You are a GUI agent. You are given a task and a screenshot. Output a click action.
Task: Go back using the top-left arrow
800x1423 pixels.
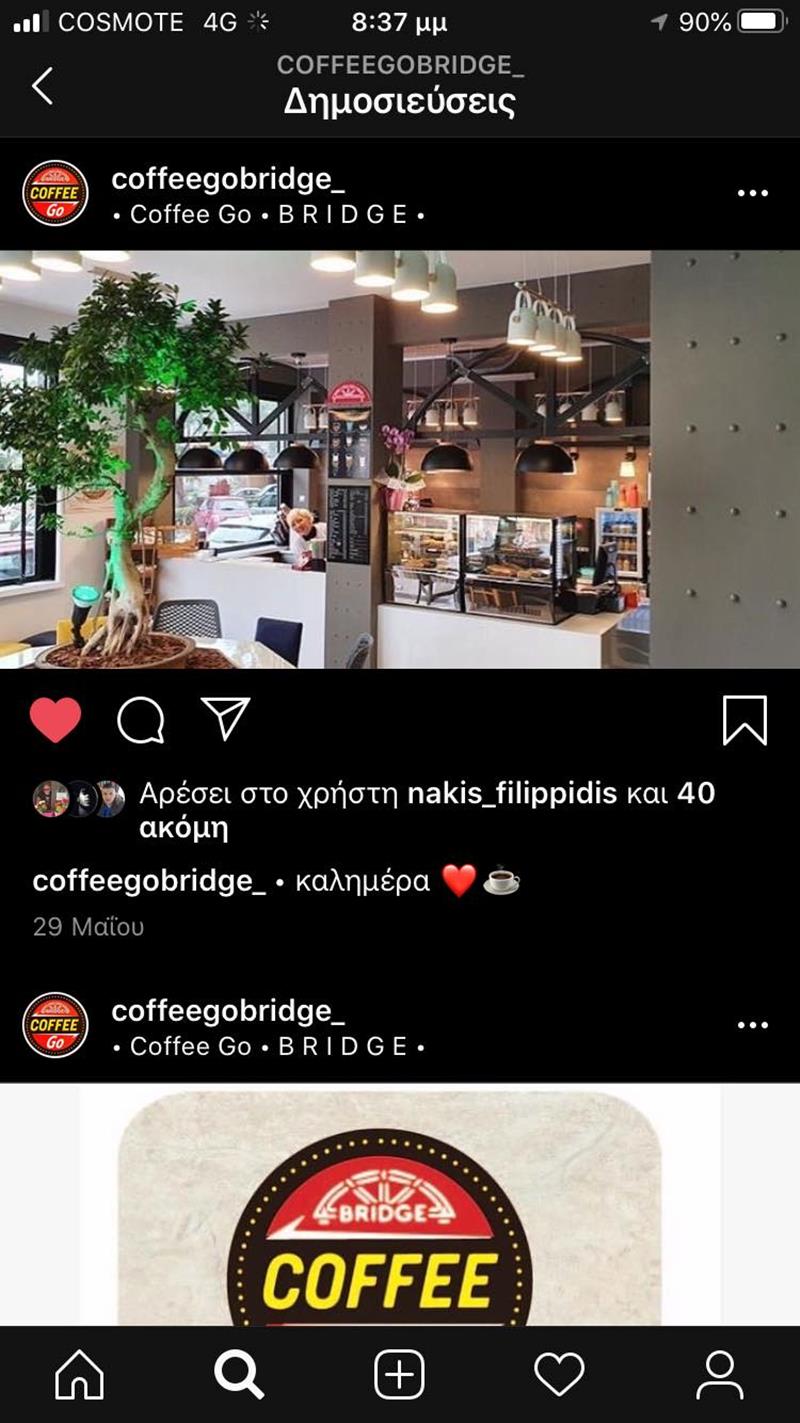[x=42, y=86]
